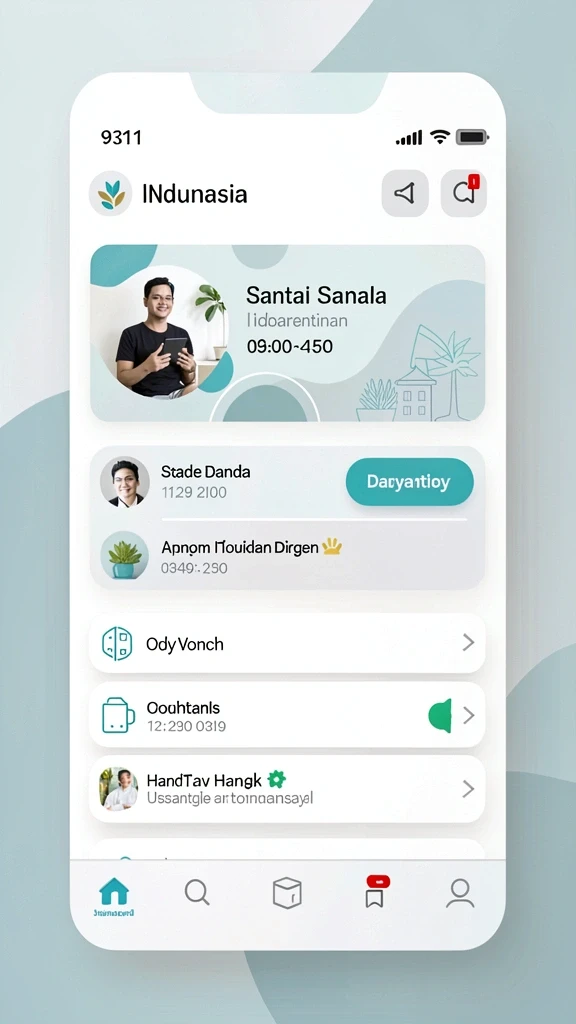Open the Oouhtanls row

(x=287, y=716)
